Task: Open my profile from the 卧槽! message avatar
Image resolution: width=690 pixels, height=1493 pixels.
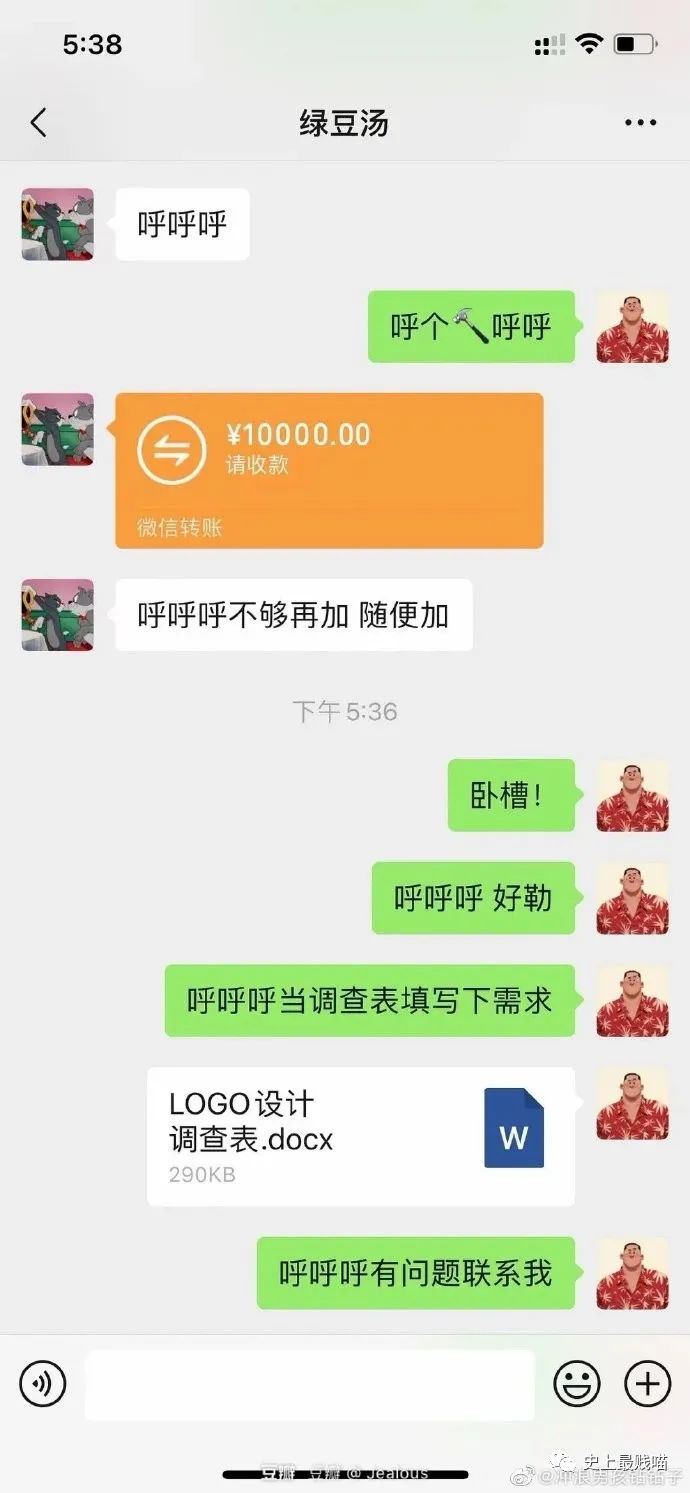Action: pos(632,796)
